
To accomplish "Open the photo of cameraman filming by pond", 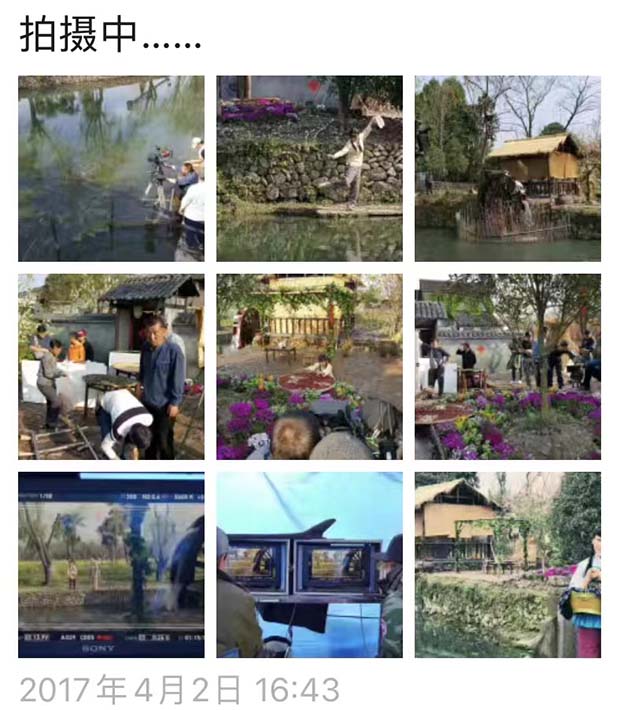I will pos(111,168).
